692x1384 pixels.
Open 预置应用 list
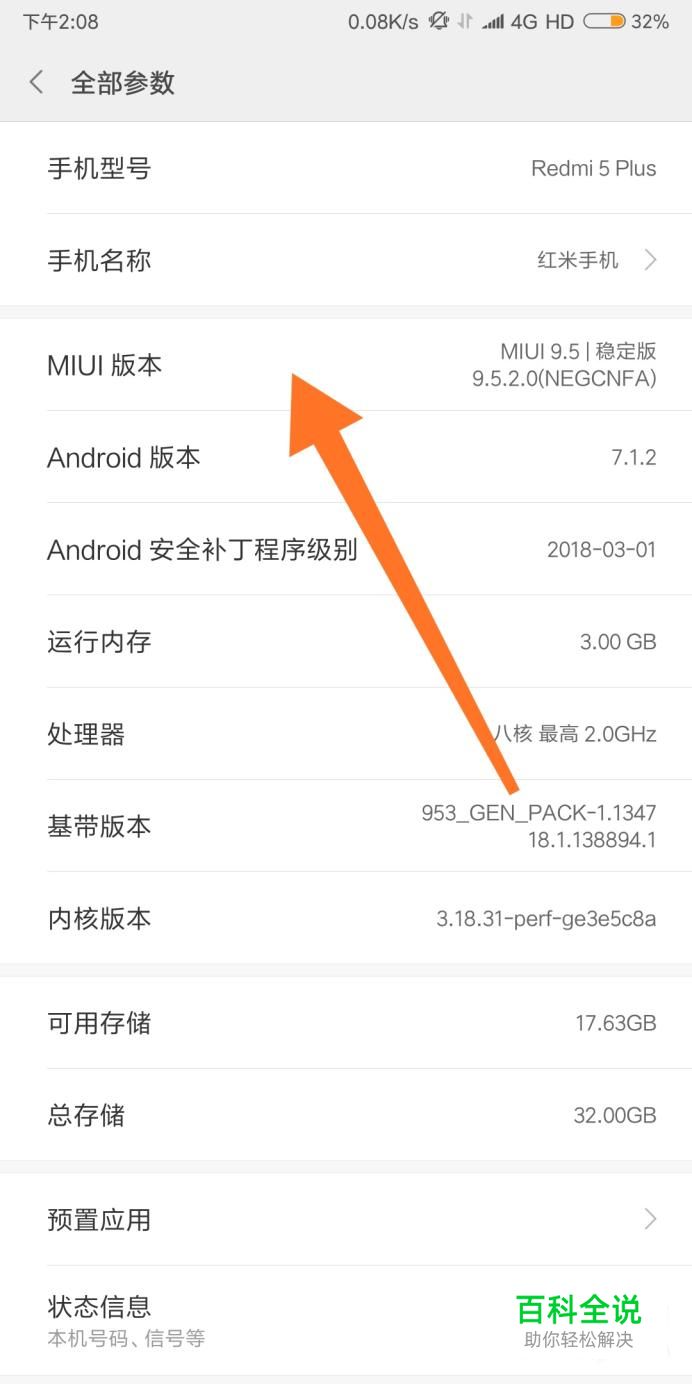click(346, 1219)
